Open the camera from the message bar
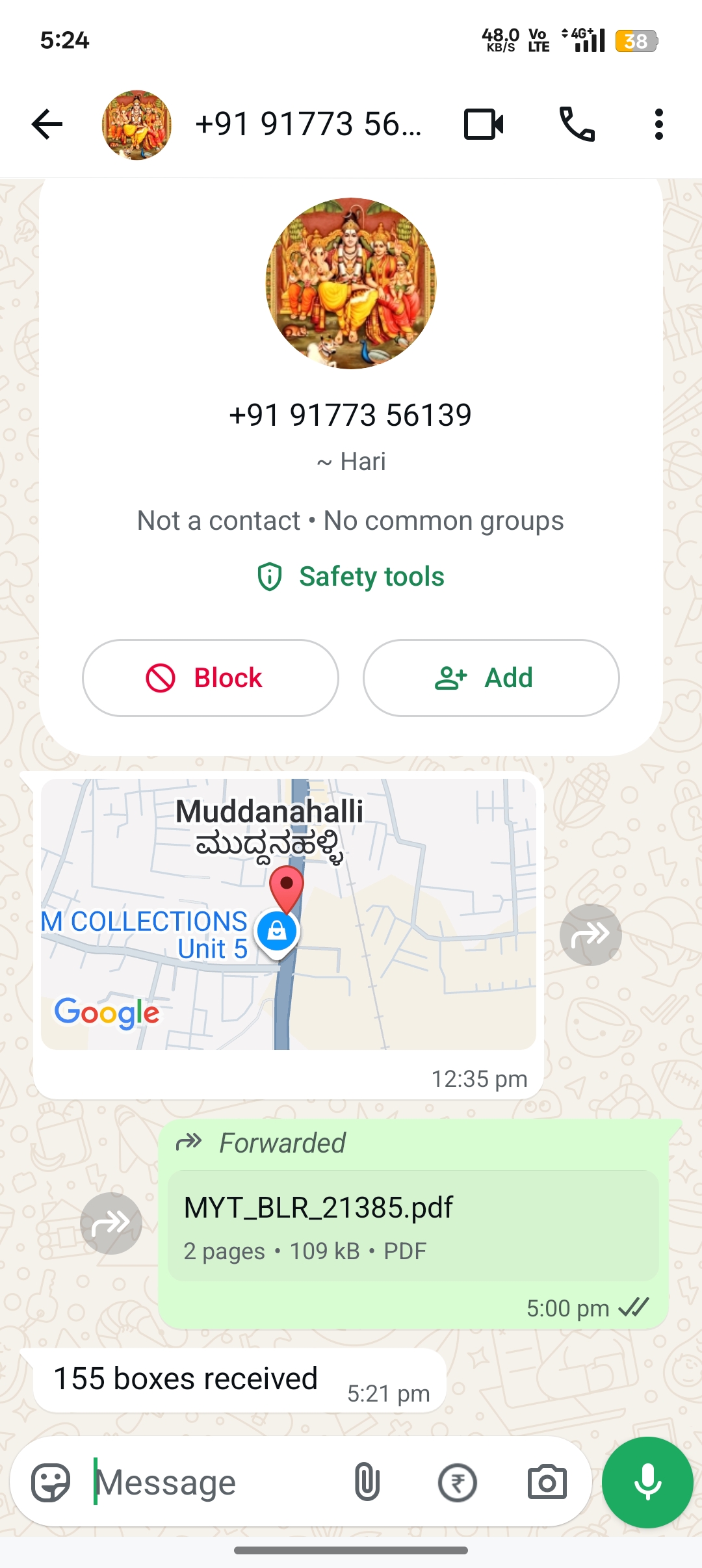 coord(547,1483)
